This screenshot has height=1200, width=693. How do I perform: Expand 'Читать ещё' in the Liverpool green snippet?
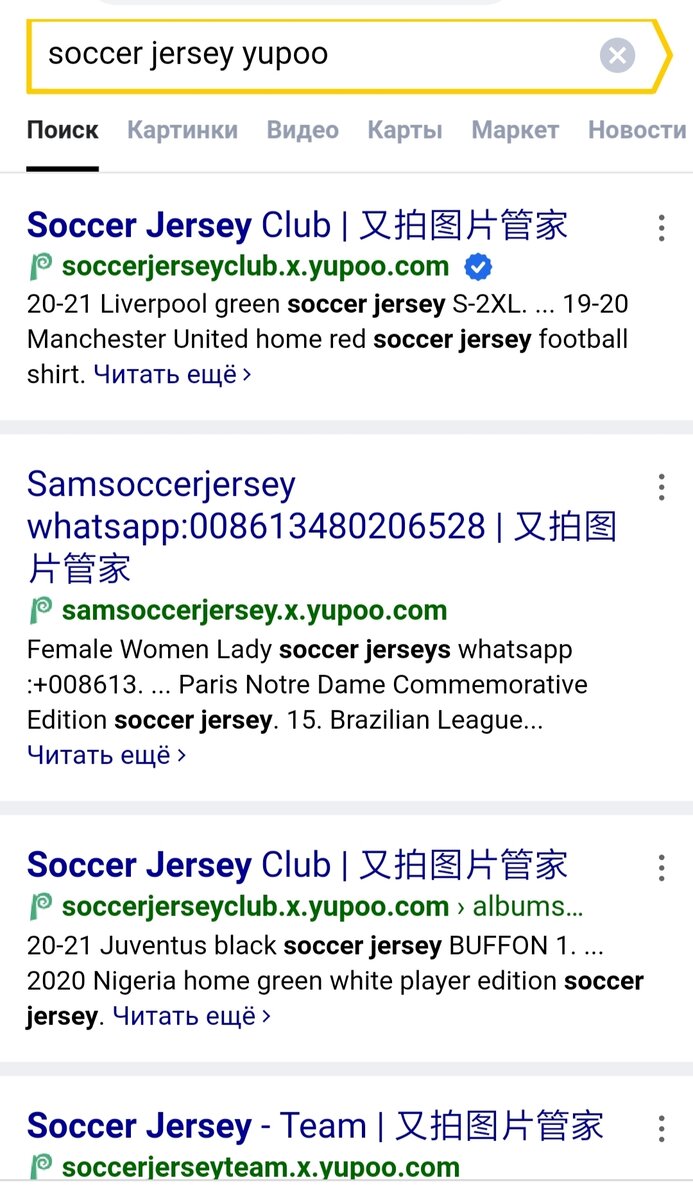click(x=172, y=374)
